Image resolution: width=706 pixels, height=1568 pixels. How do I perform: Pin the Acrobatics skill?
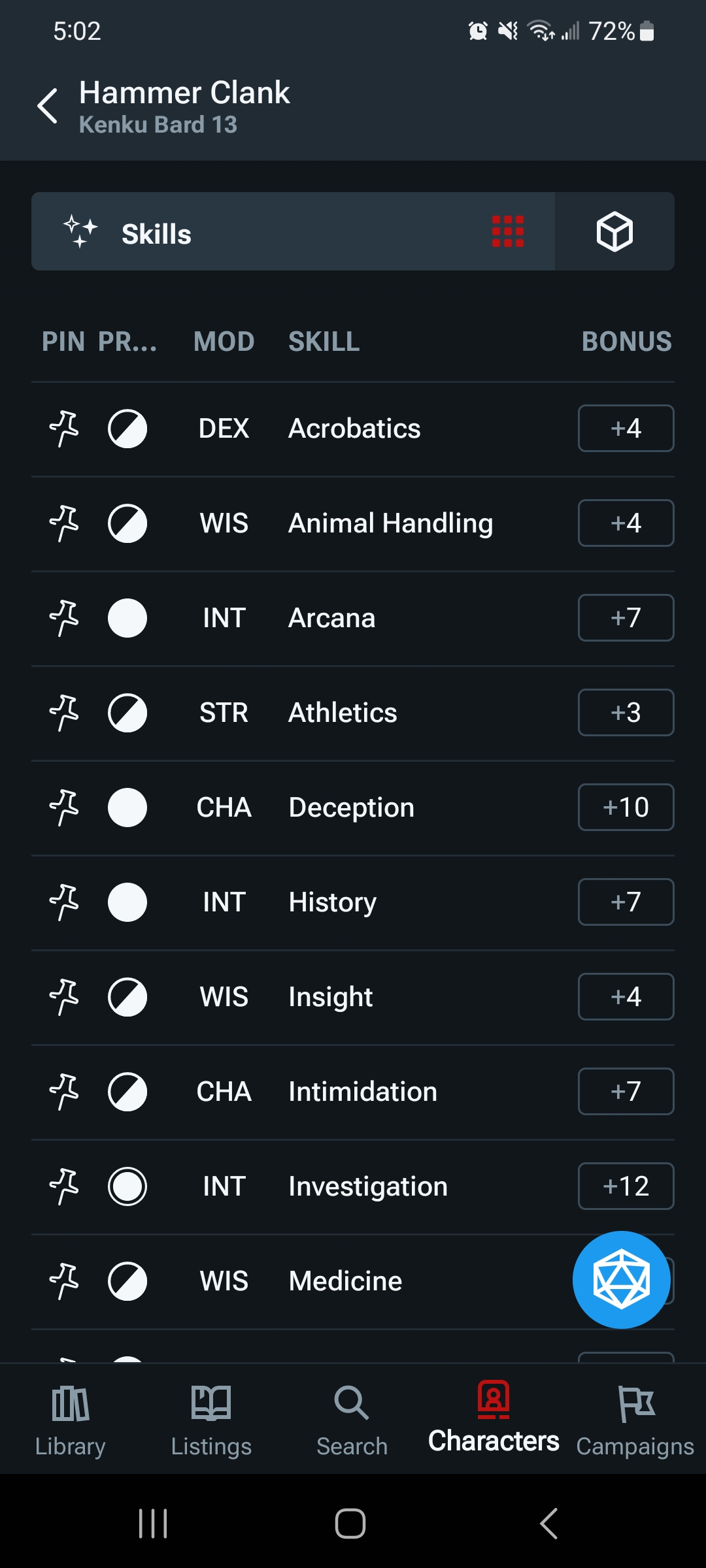pyautogui.click(x=64, y=429)
